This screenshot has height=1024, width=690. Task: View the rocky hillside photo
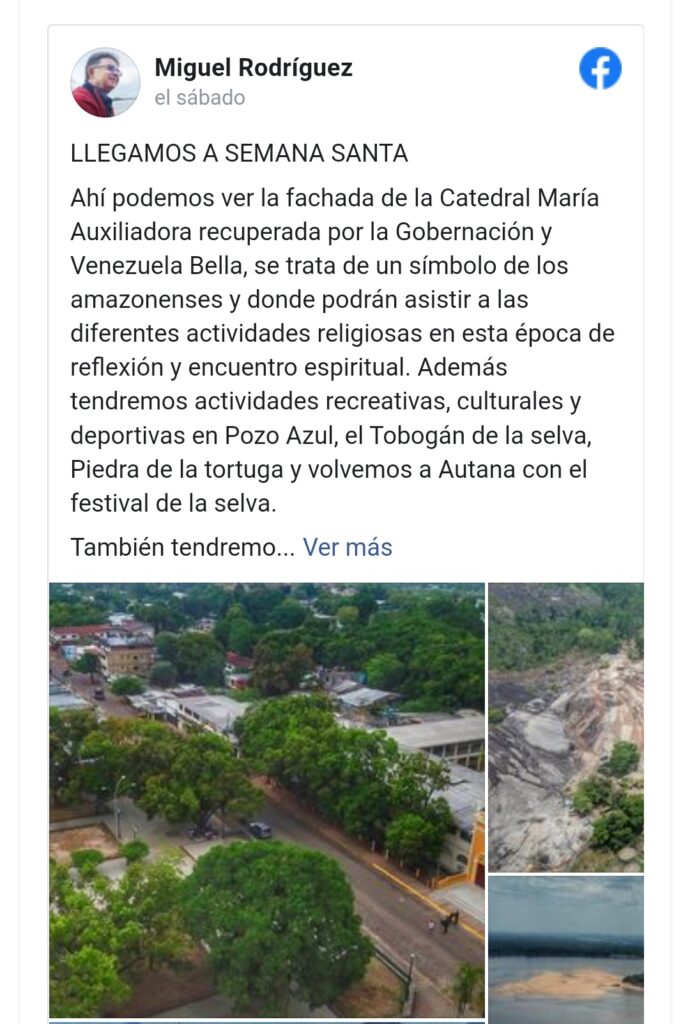[x=565, y=726]
